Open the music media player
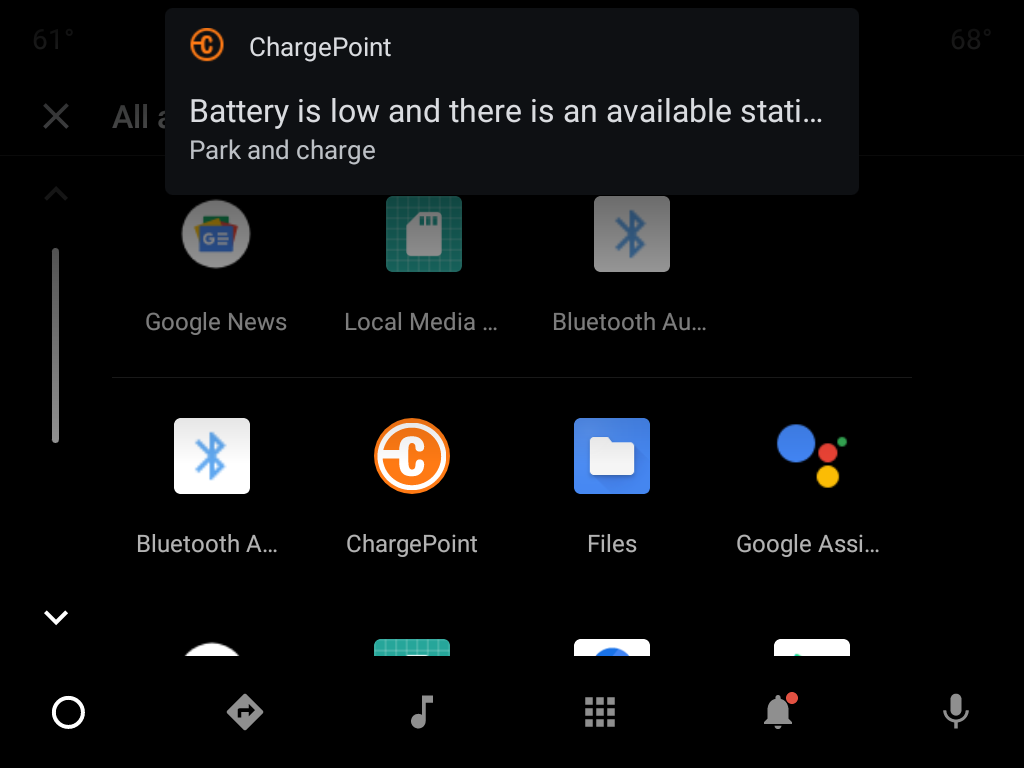The height and width of the screenshot is (768, 1024). click(x=422, y=712)
